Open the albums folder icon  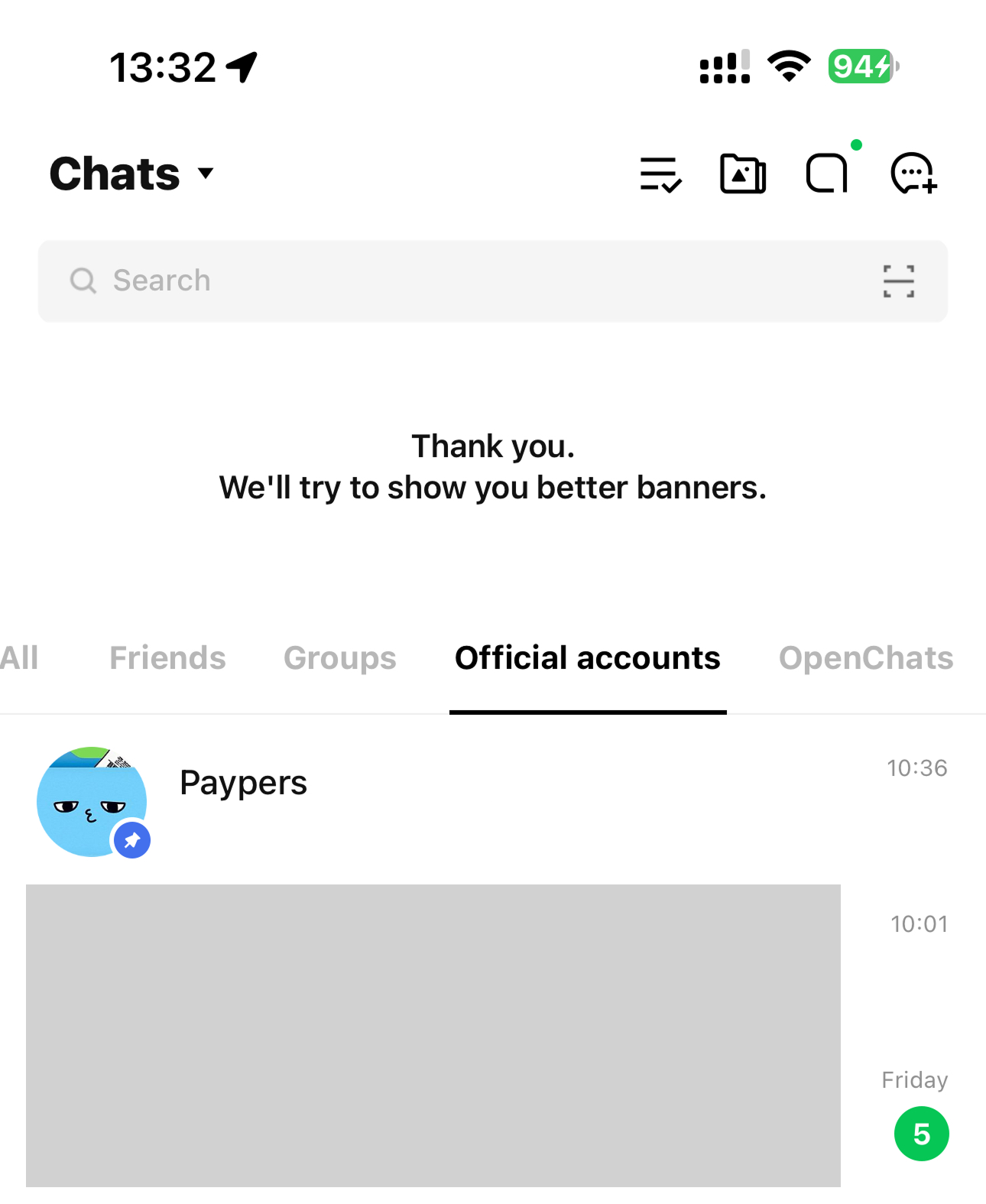tap(743, 174)
